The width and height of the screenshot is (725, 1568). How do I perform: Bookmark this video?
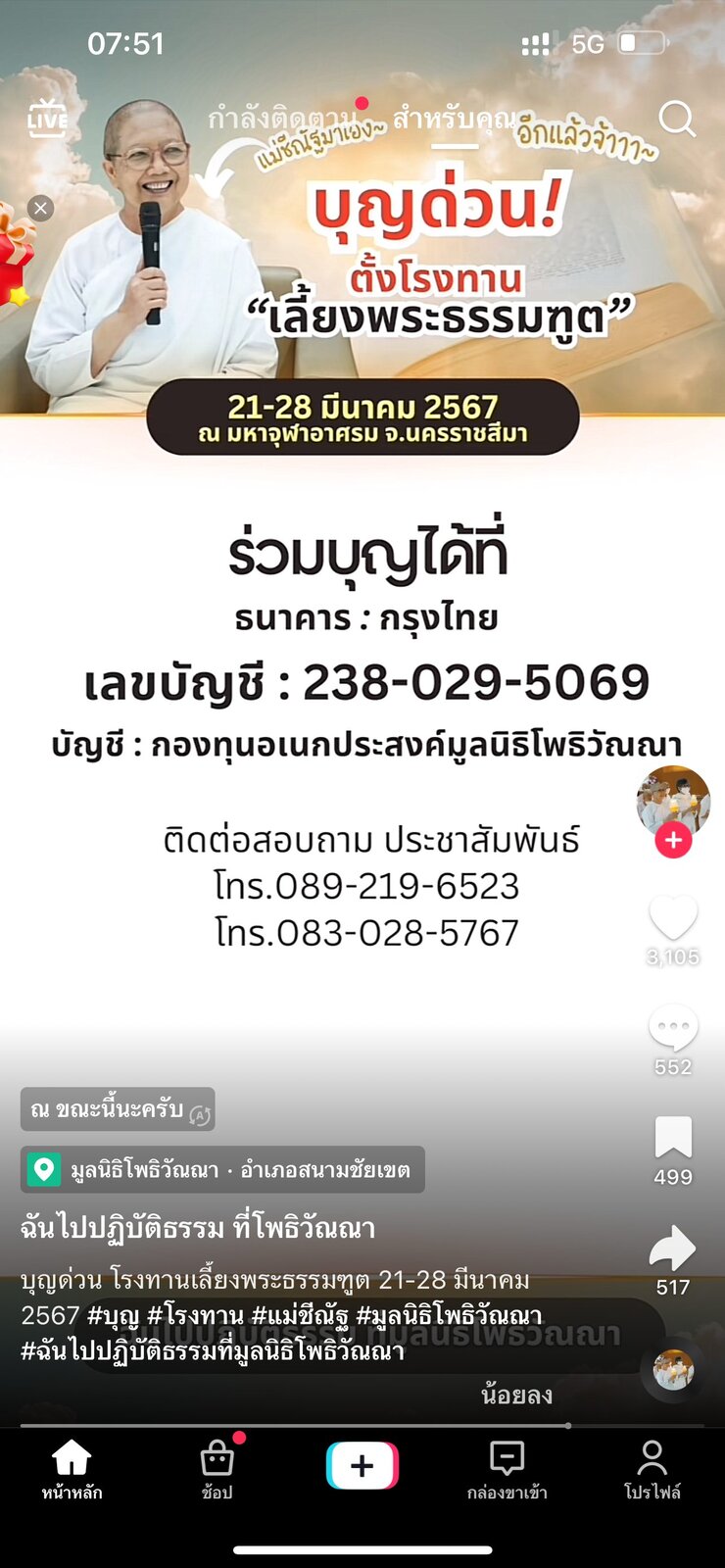(673, 1138)
